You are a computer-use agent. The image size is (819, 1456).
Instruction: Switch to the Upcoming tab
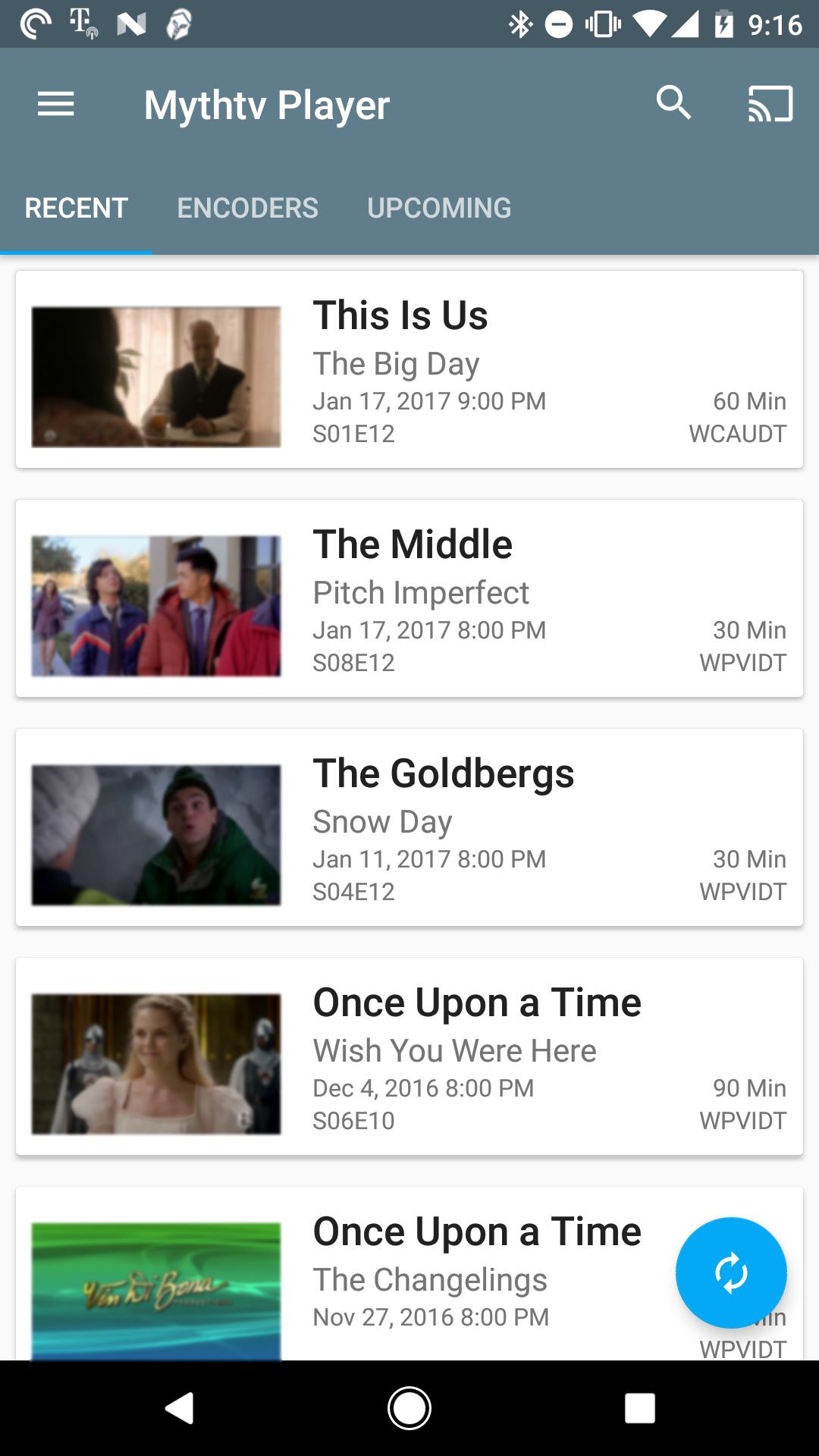coord(439,208)
